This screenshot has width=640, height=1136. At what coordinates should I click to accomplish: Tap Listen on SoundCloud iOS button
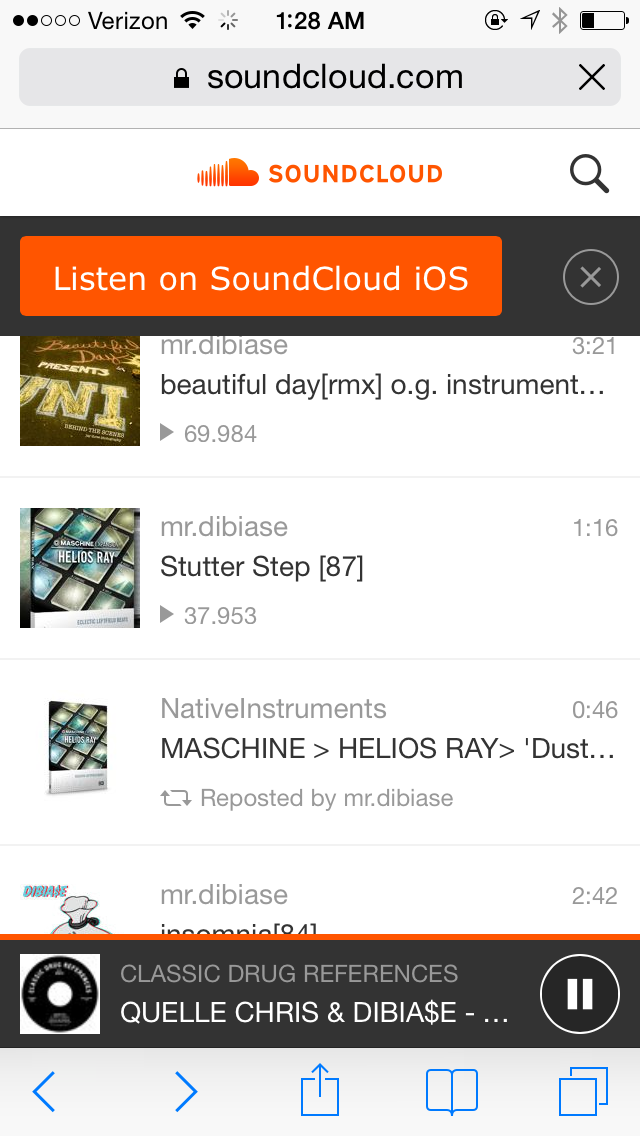tap(261, 276)
